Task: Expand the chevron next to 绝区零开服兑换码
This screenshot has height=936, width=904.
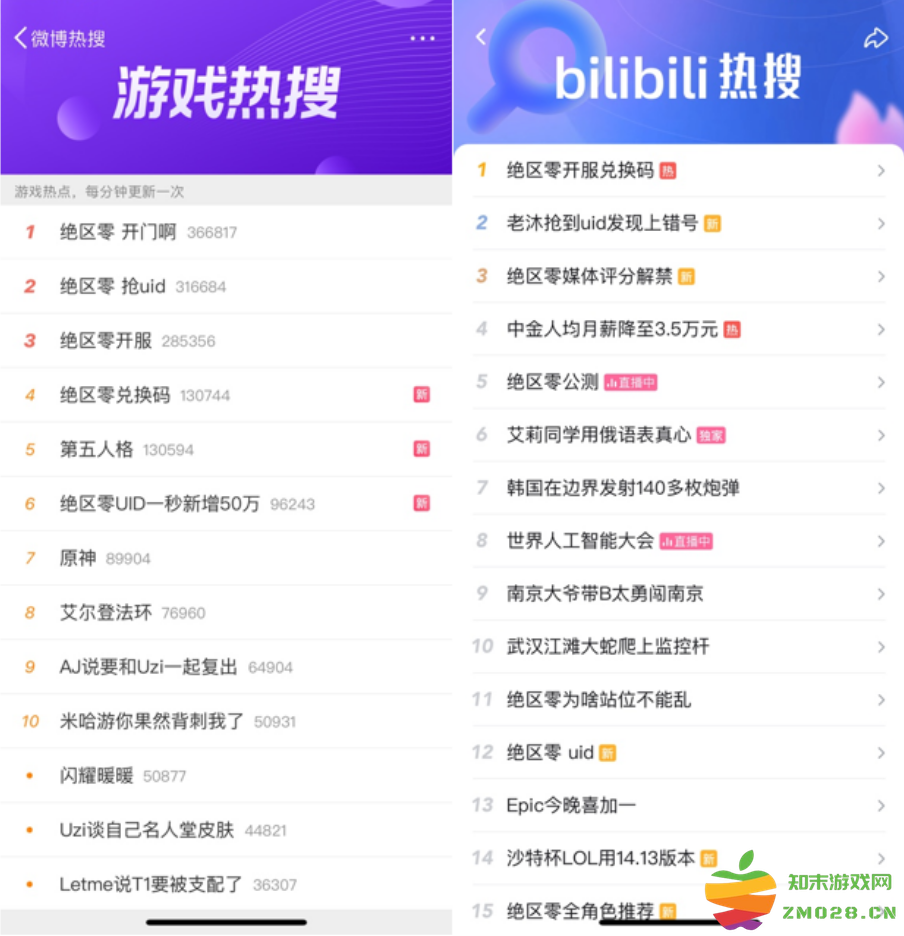Action: coord(881,170)
